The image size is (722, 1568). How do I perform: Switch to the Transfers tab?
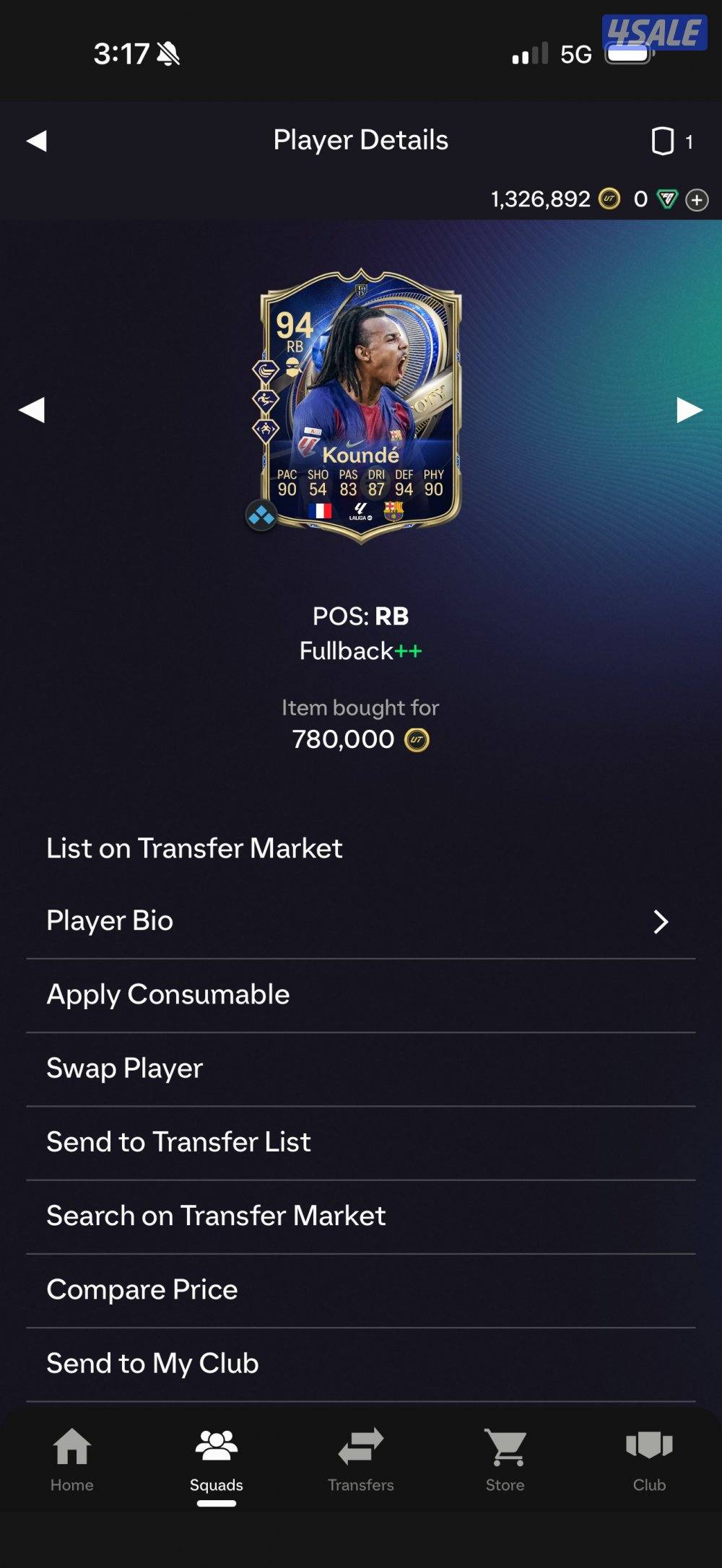pyautogui.click(x=360, y=1460)
